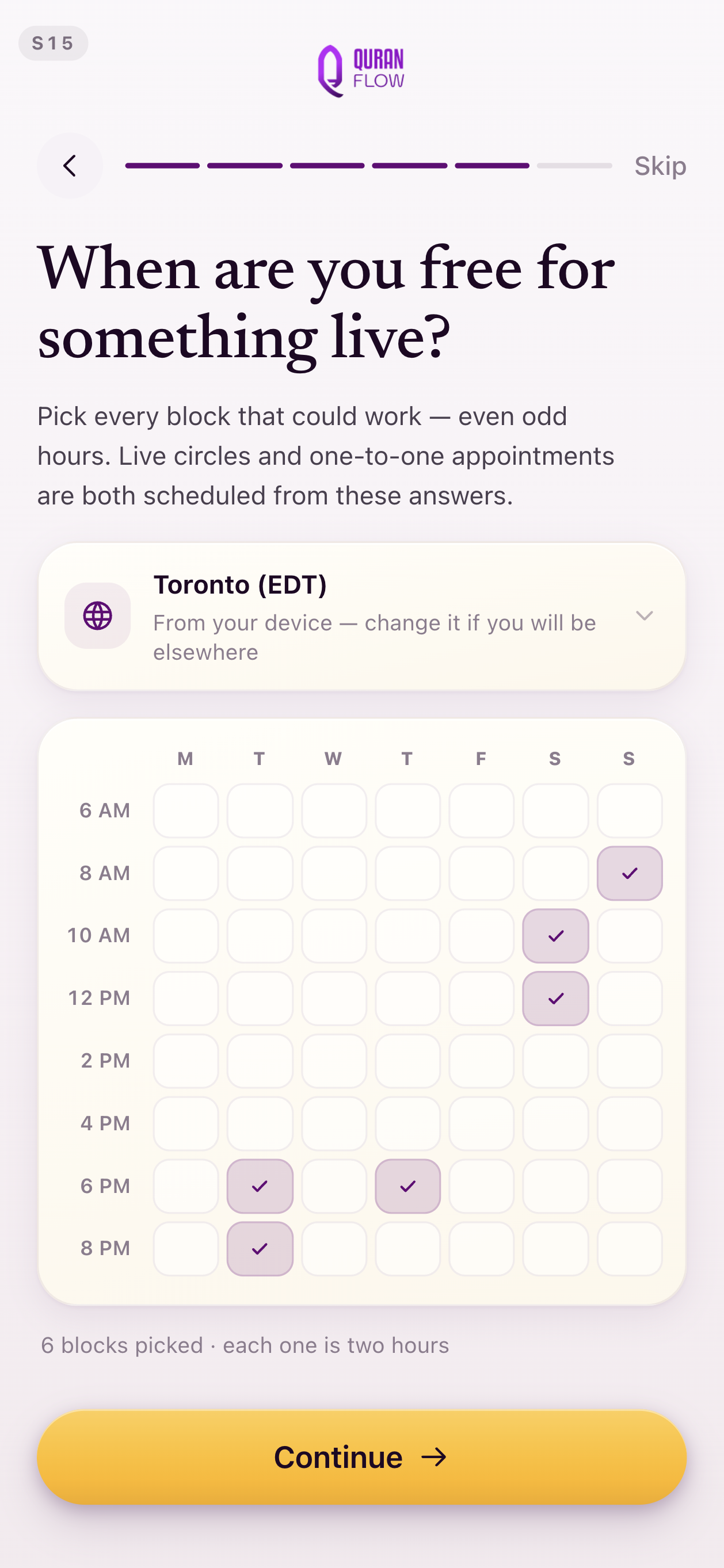Viewport: 724px width, 1568px height.
Task: Mark Thursday 2 PM as available
Action: click(x=407, y=1061)
